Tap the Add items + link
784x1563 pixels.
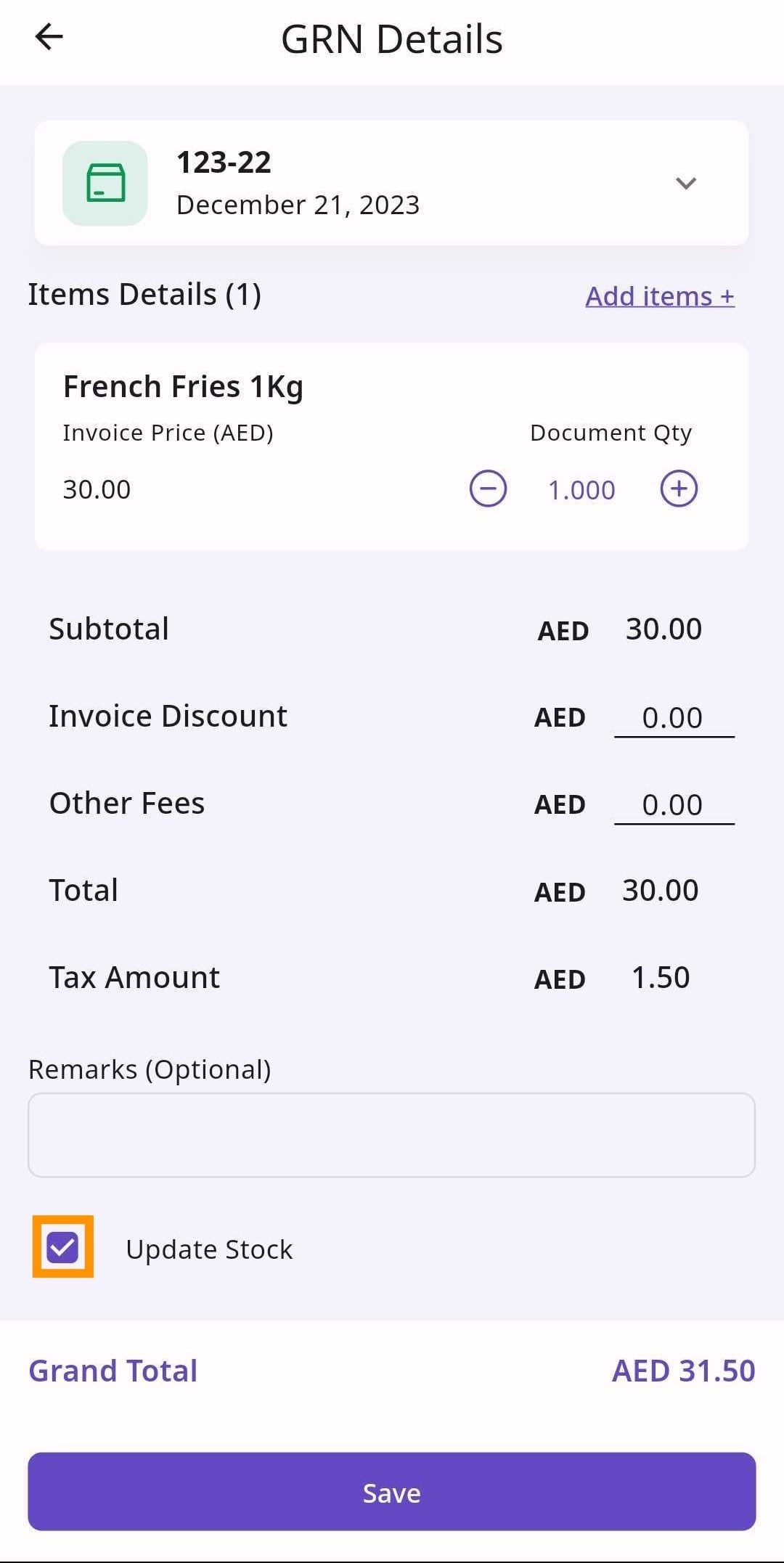pos(659,296)
